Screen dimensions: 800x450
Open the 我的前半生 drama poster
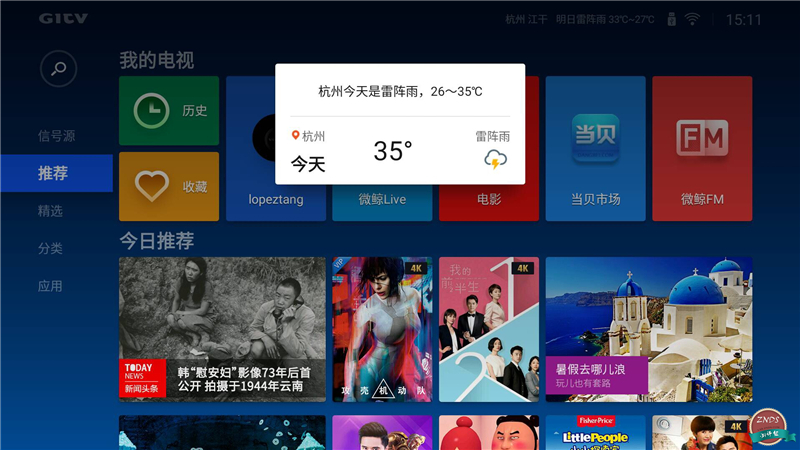click(x=488, y=329)
